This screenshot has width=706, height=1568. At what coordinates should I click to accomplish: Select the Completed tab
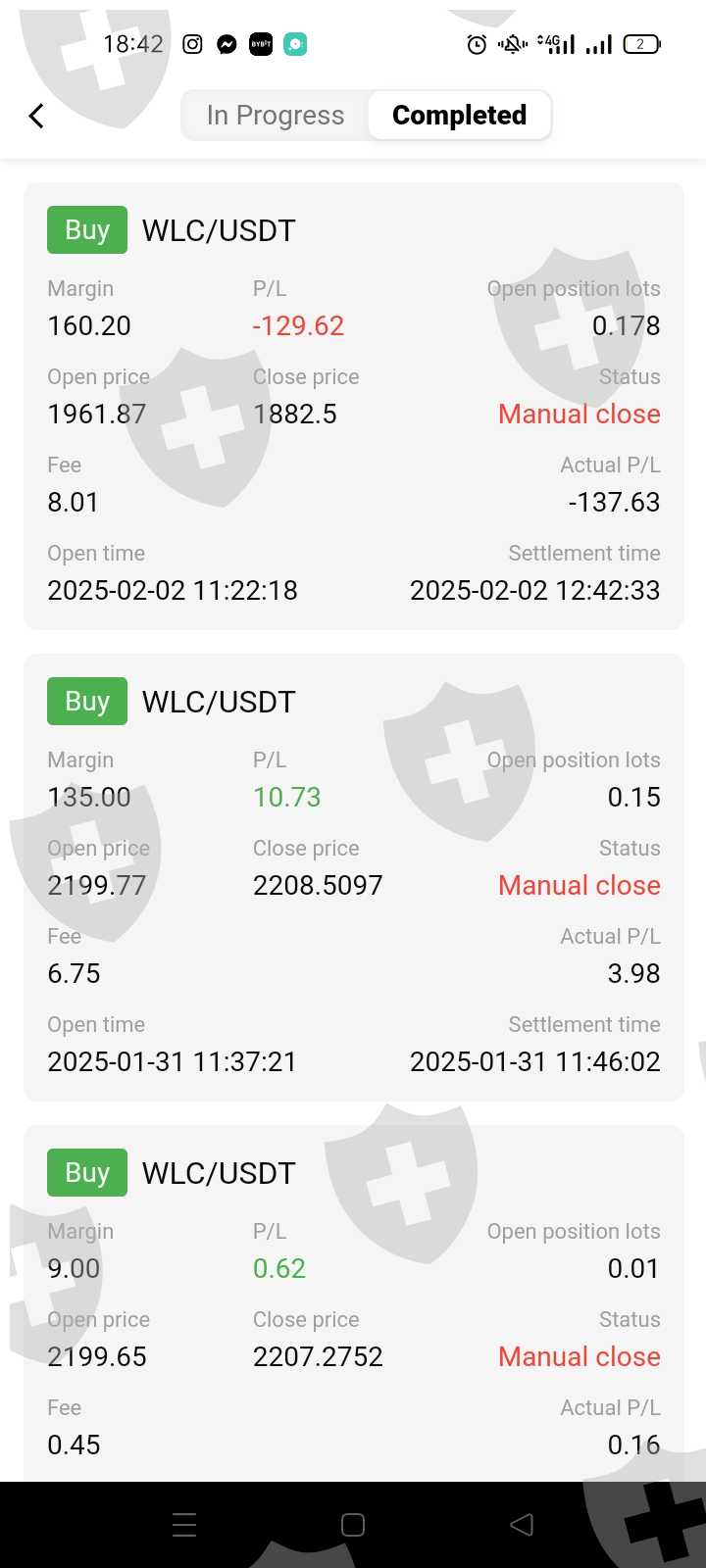tap(459, 116)
